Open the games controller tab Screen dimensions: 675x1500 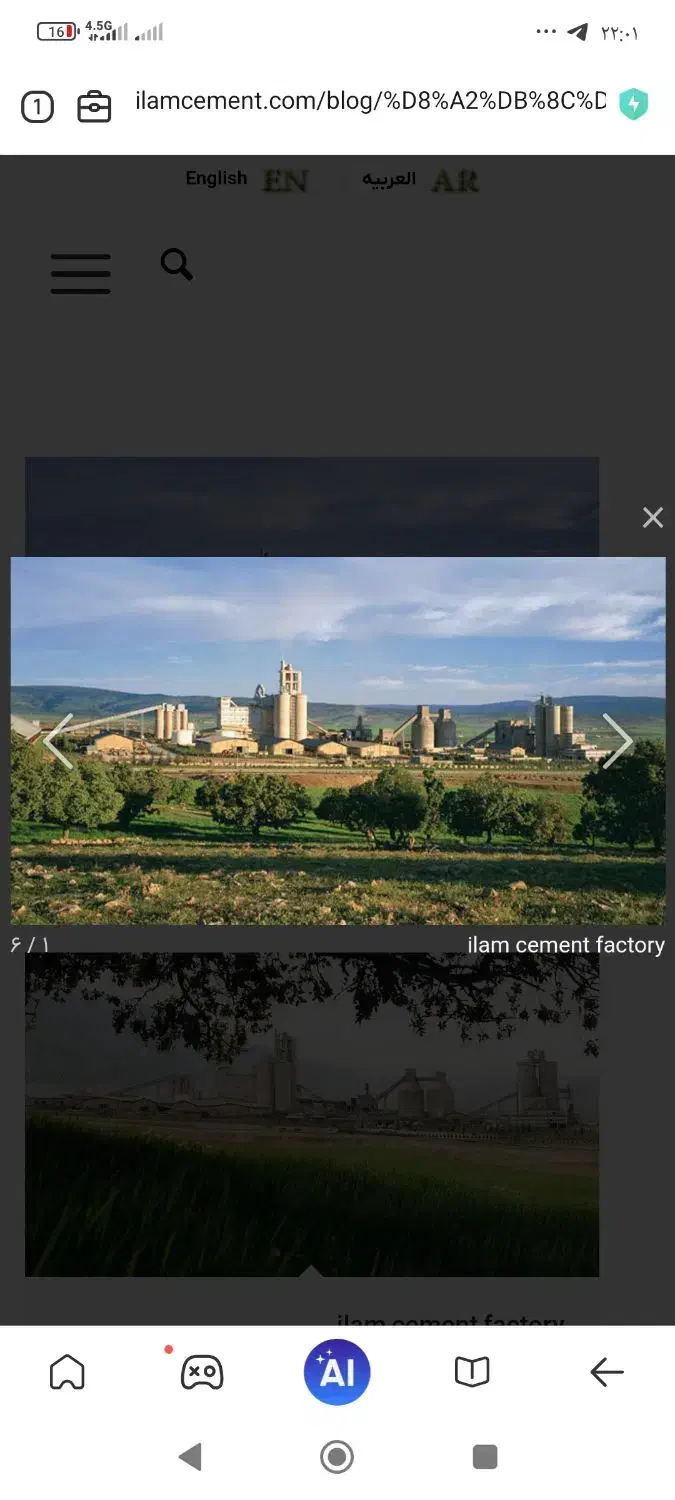pyautogui.click(x=201, y=1372)
